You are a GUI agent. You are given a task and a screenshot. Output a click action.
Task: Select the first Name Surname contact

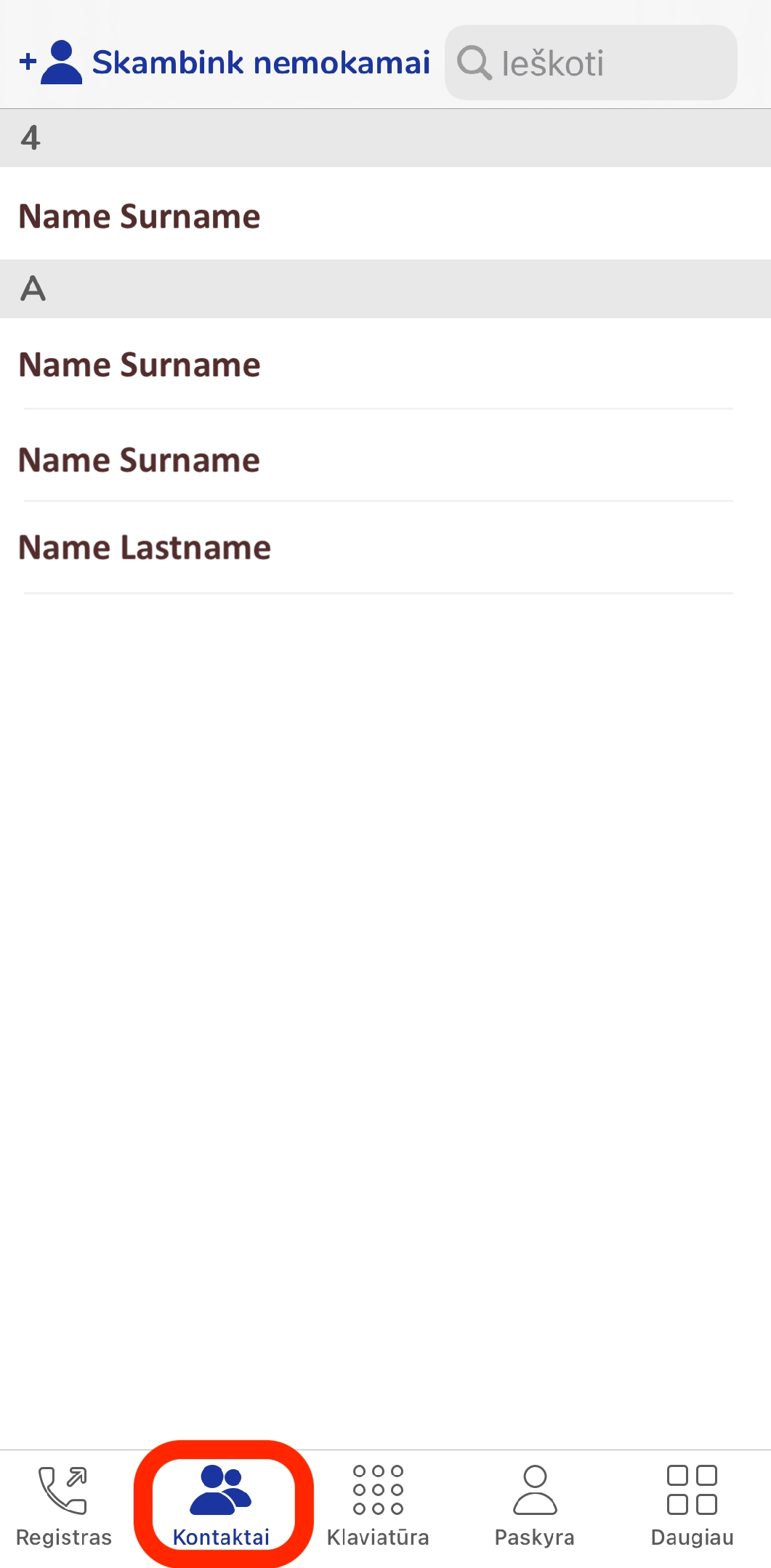(140, 216)
